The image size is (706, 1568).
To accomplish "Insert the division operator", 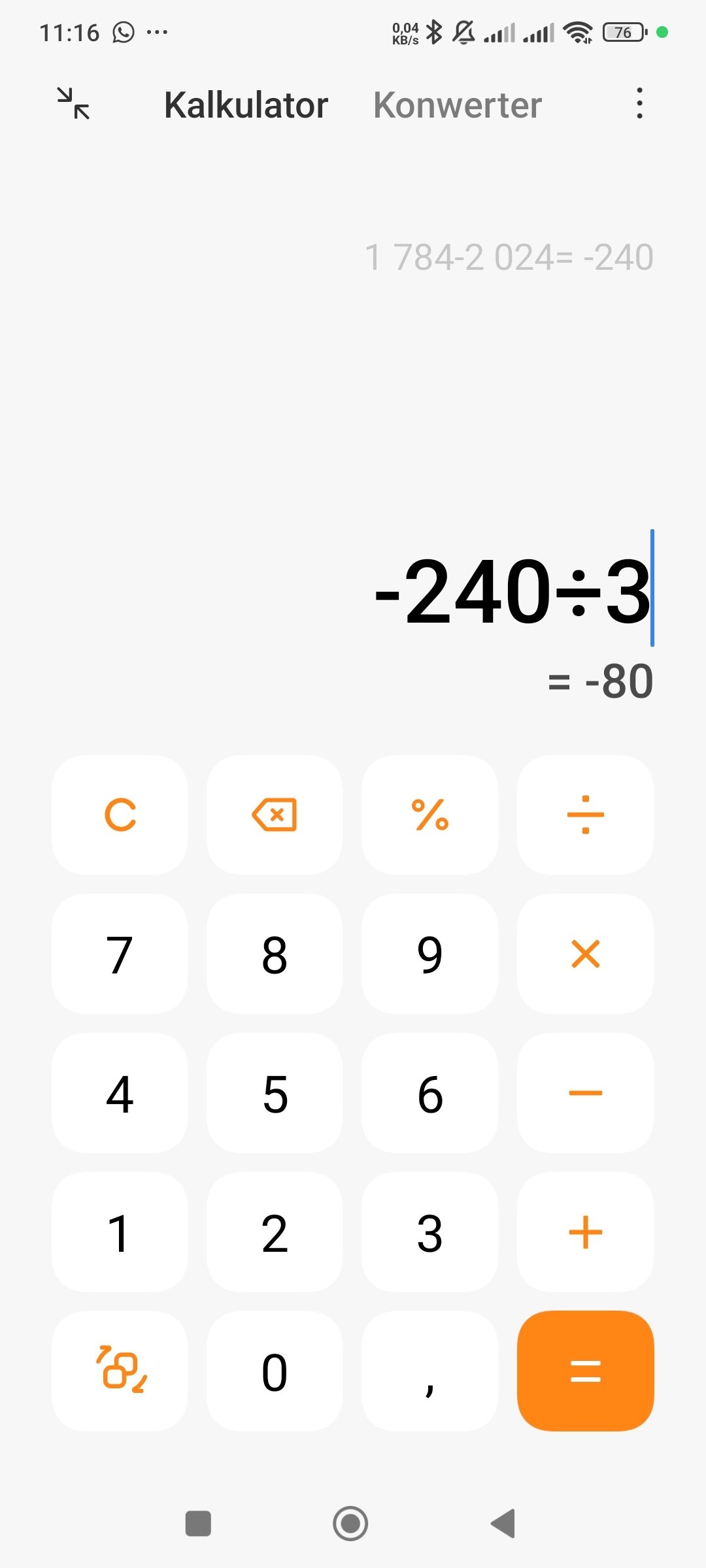I will [x=585, y=815].
